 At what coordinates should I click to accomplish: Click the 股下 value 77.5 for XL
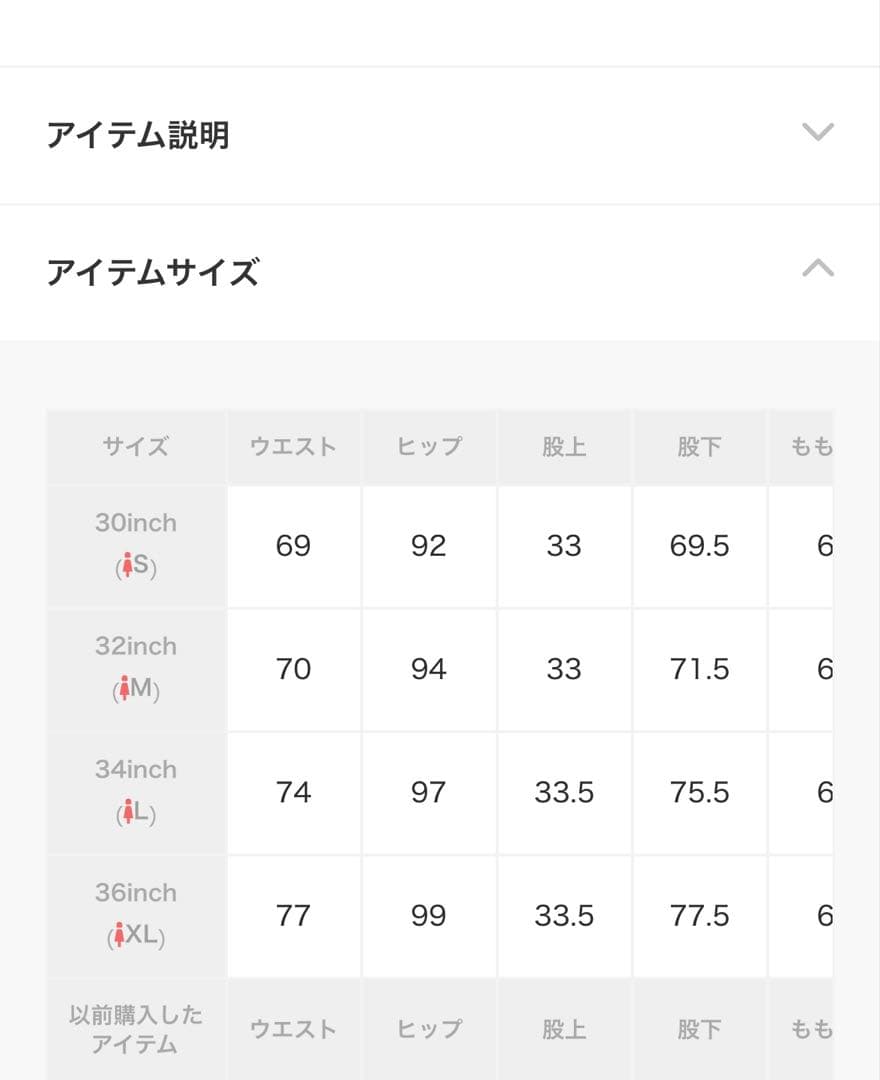click(x=699, y=916)
